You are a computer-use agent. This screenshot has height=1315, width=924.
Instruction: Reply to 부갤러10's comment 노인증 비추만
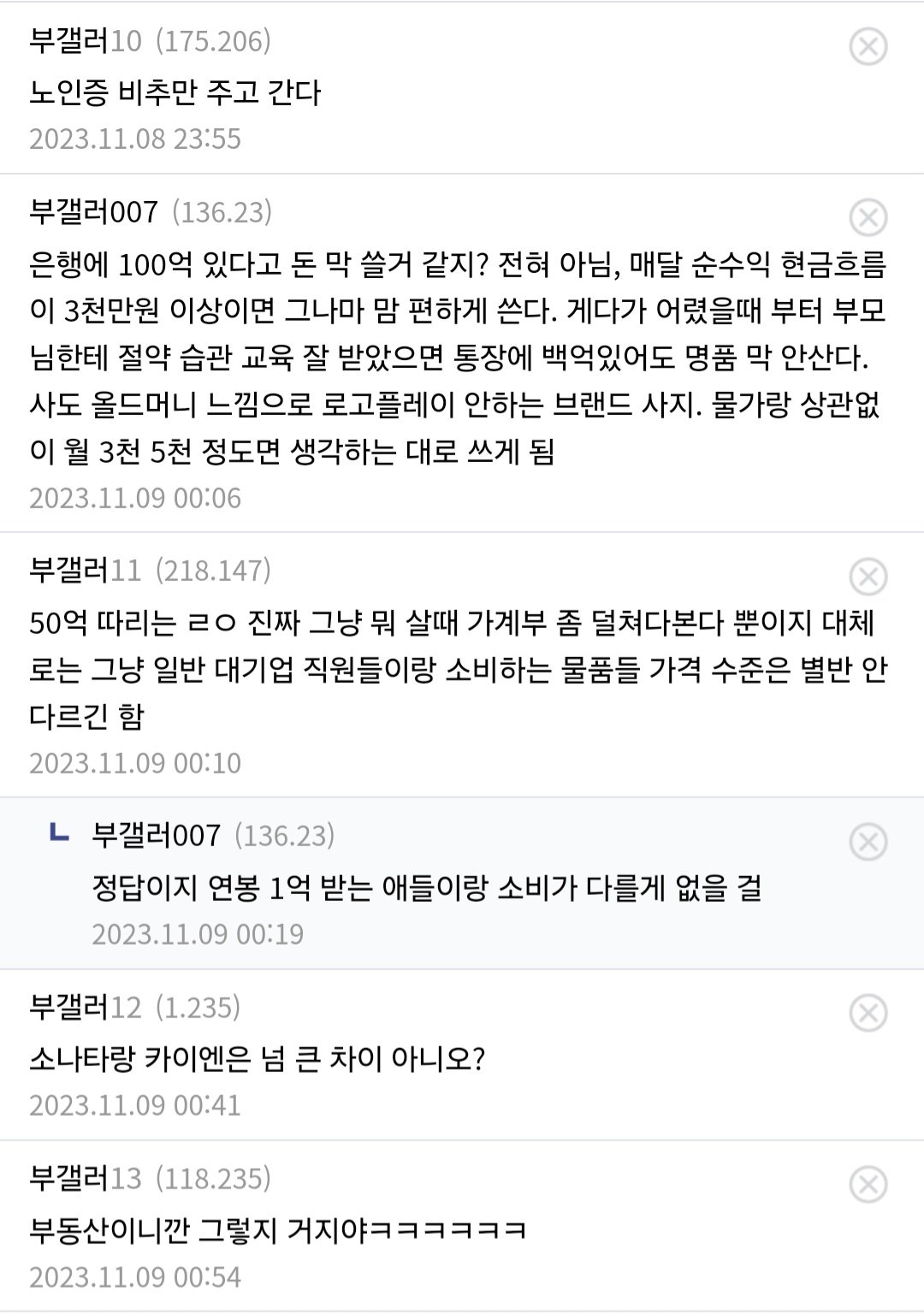coord(175,92)
